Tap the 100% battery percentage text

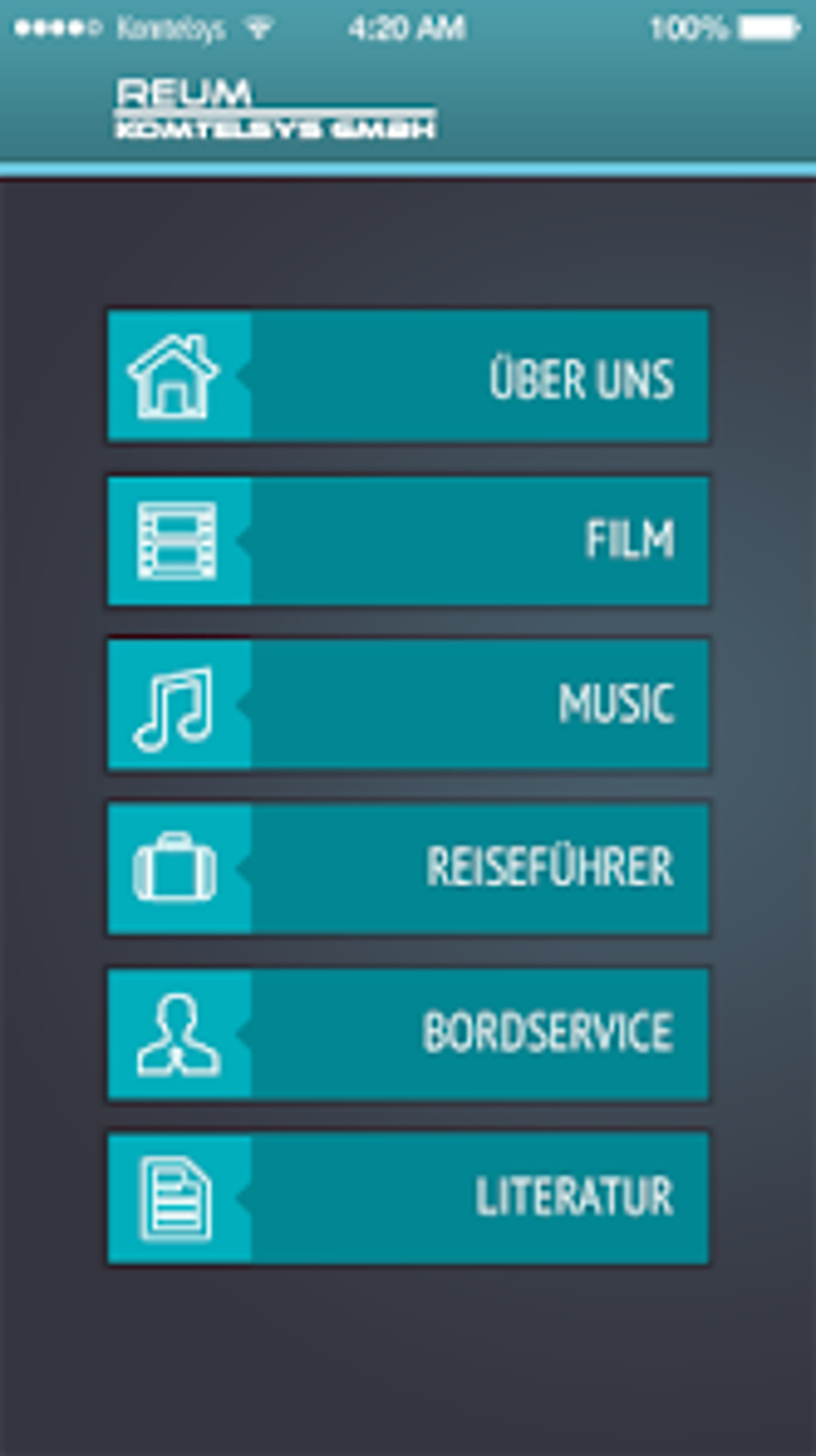(x=690, y=26)
